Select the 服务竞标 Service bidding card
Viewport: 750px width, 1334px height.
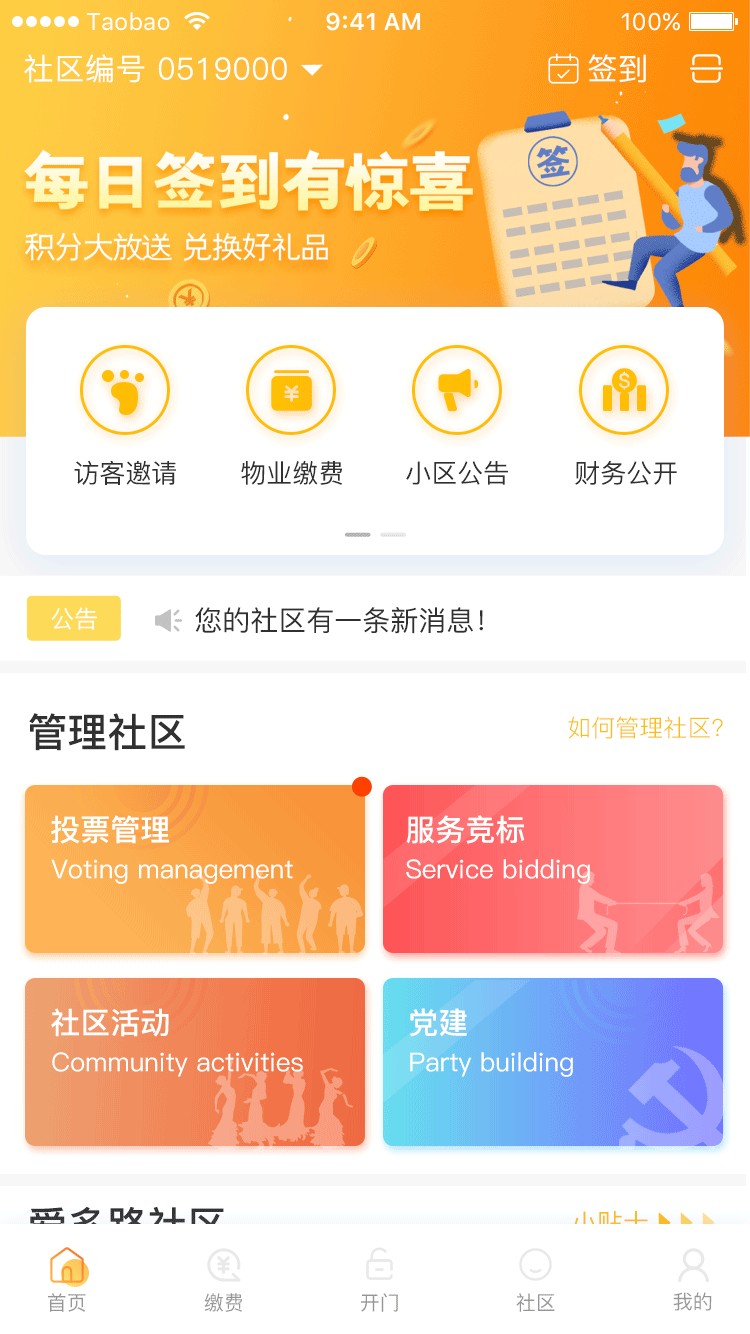tap(553, 869)
